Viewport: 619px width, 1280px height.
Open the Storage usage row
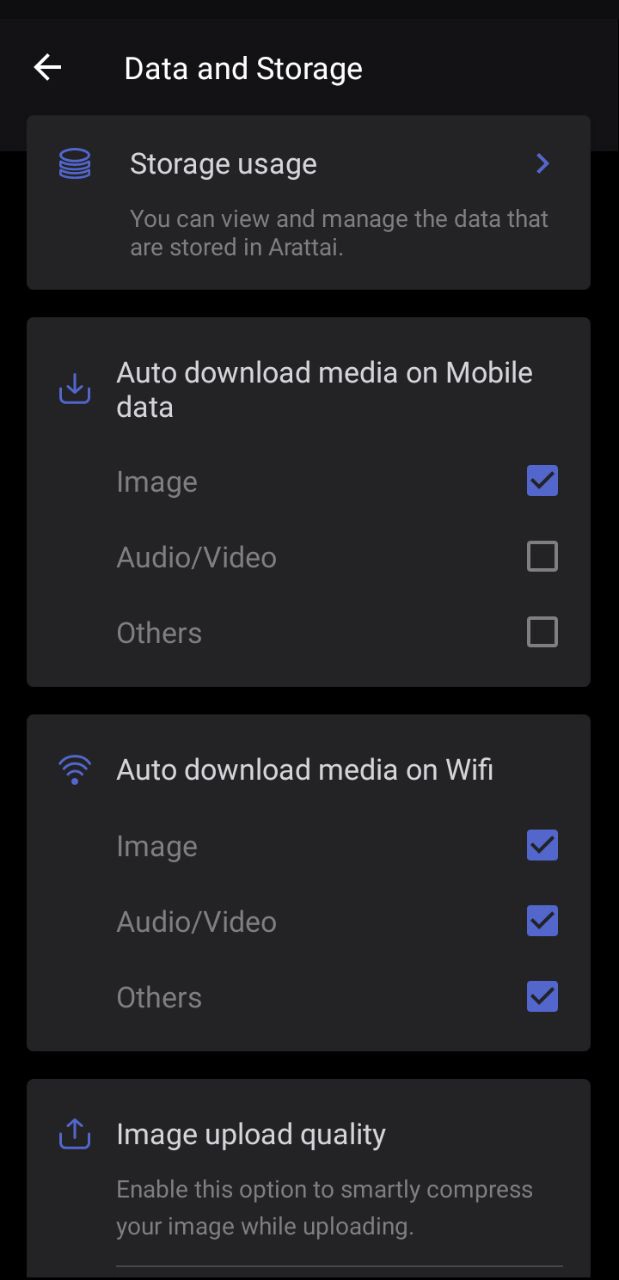[x=308, y=165]
